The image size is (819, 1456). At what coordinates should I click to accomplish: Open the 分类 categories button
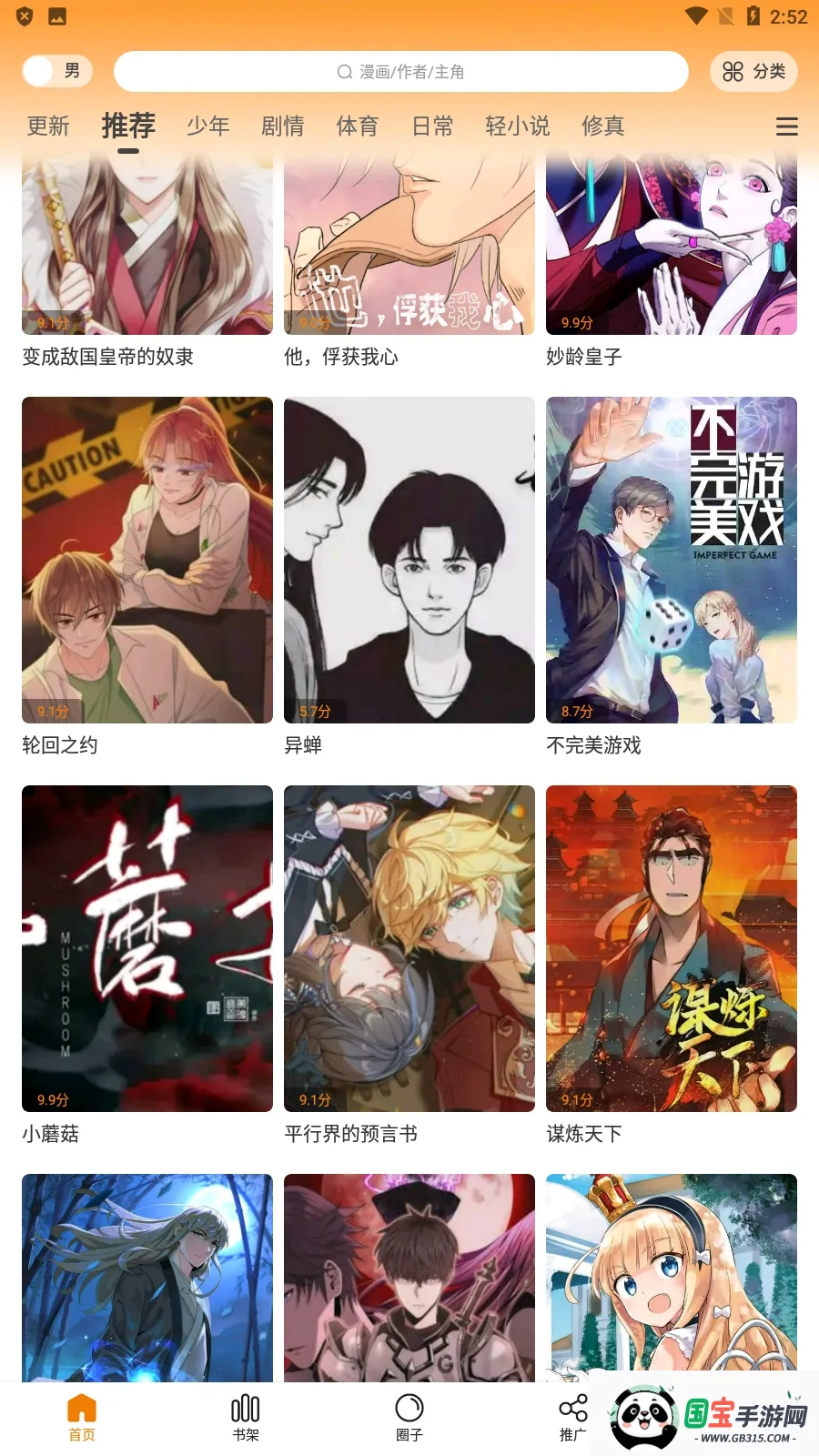click(x=753, y=71)
